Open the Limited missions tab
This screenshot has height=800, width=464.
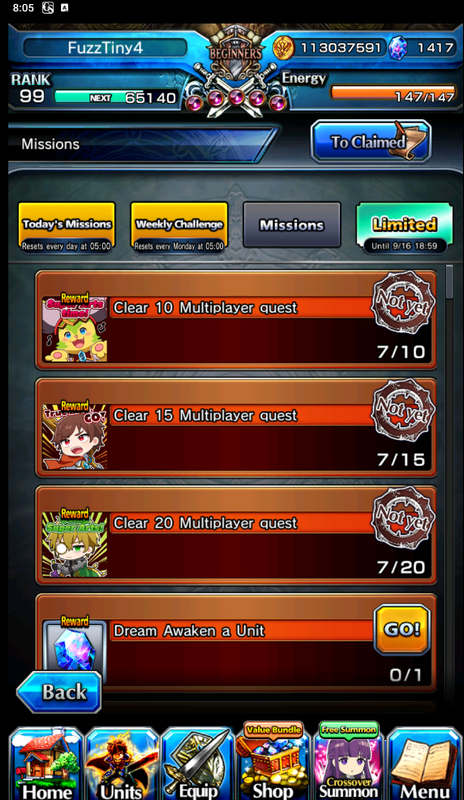pos(404,227)
